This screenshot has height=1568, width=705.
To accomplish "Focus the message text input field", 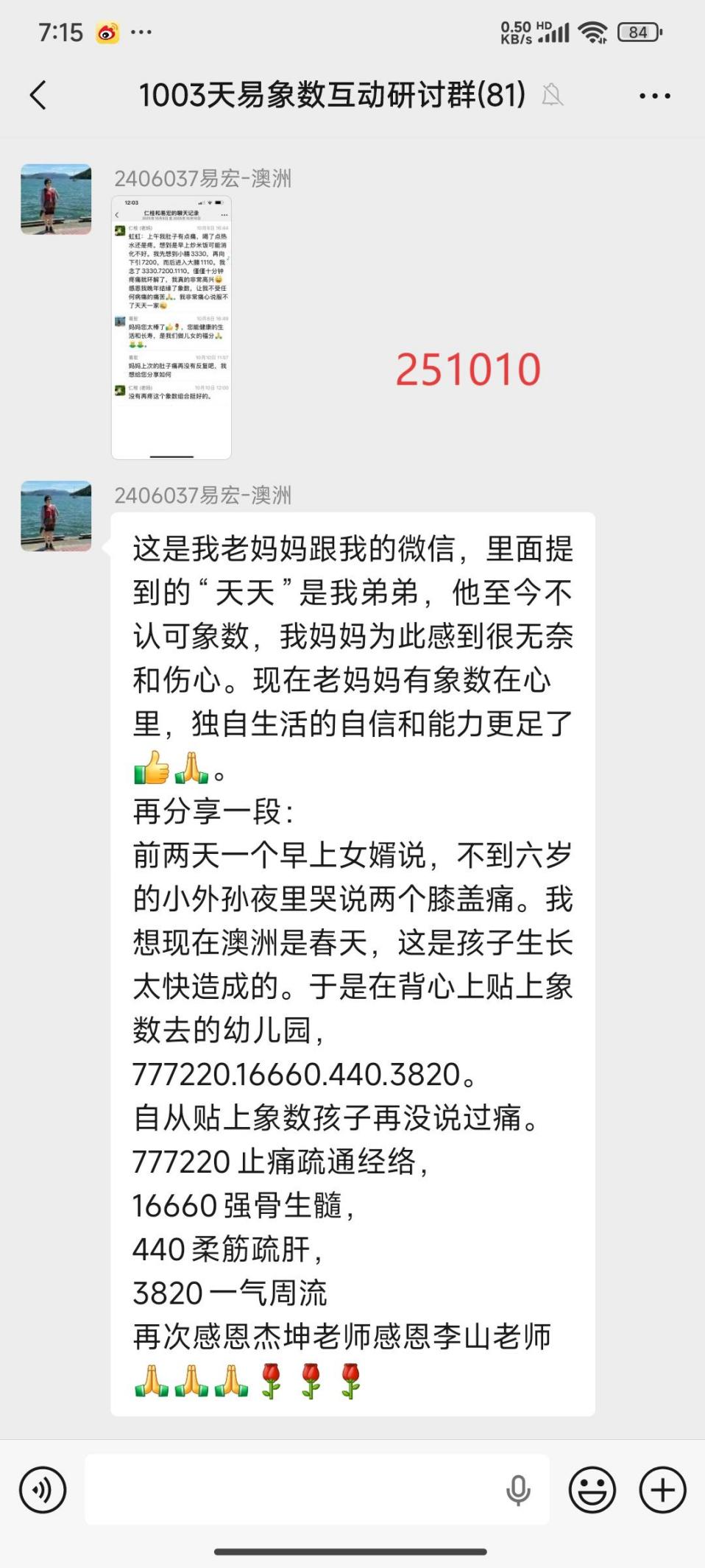I will pyautogui.click(x=294, y=1490).
